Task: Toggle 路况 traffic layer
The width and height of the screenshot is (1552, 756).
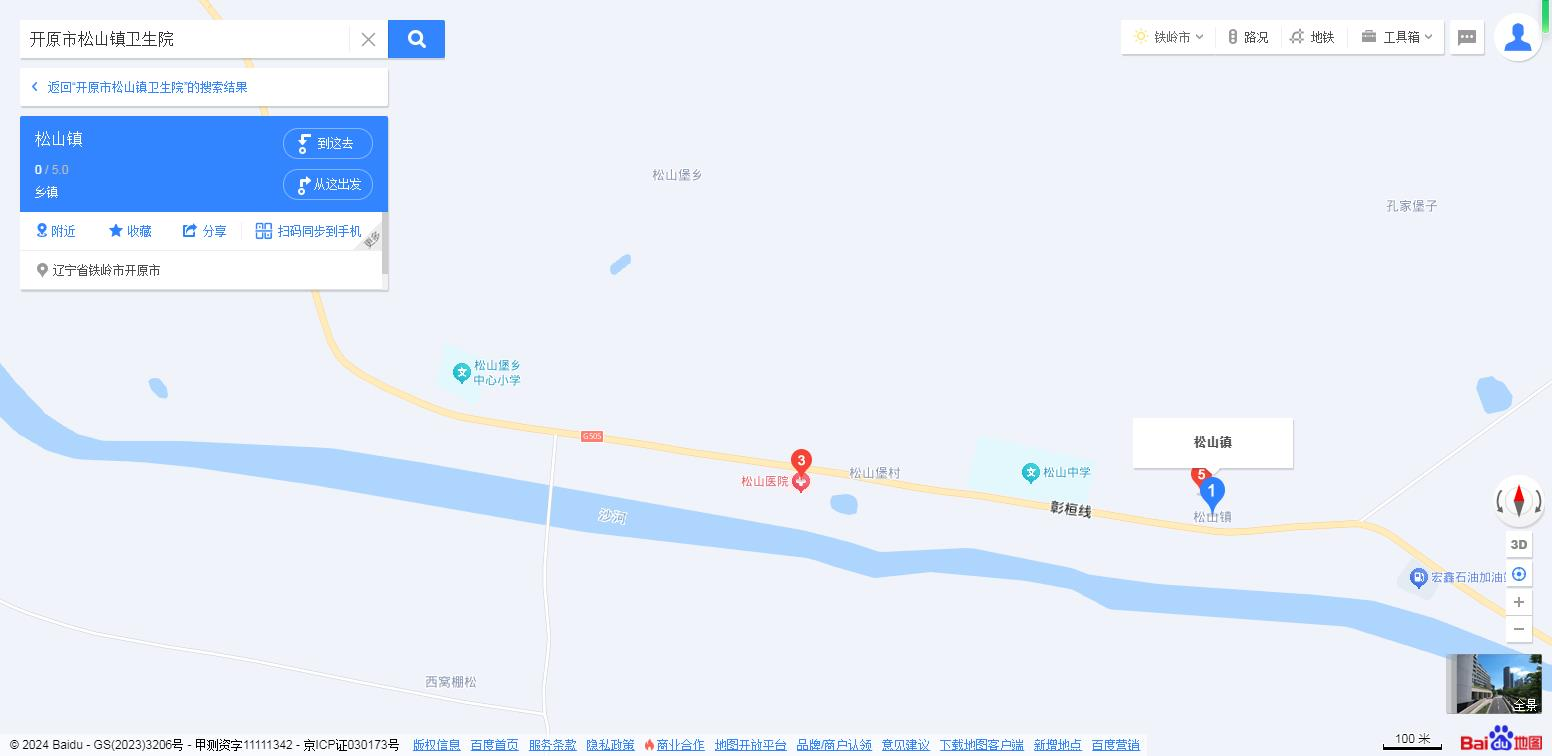Action: tap(1247, 37)
